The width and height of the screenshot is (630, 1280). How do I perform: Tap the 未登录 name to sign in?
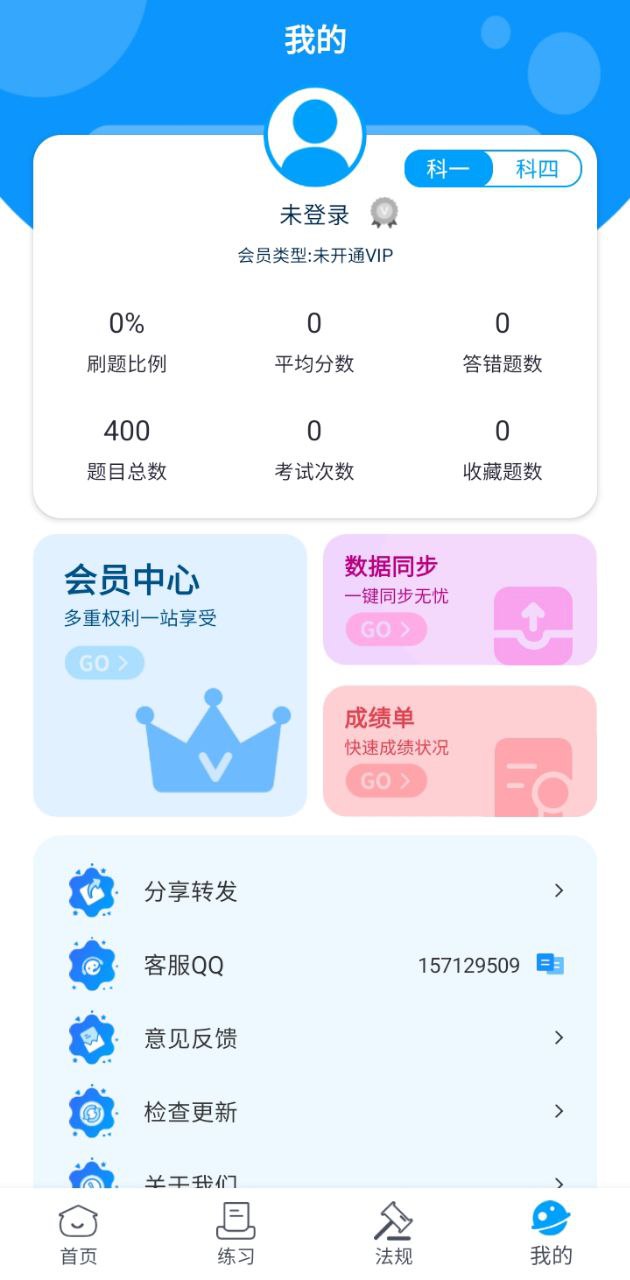tap(314, 214)
